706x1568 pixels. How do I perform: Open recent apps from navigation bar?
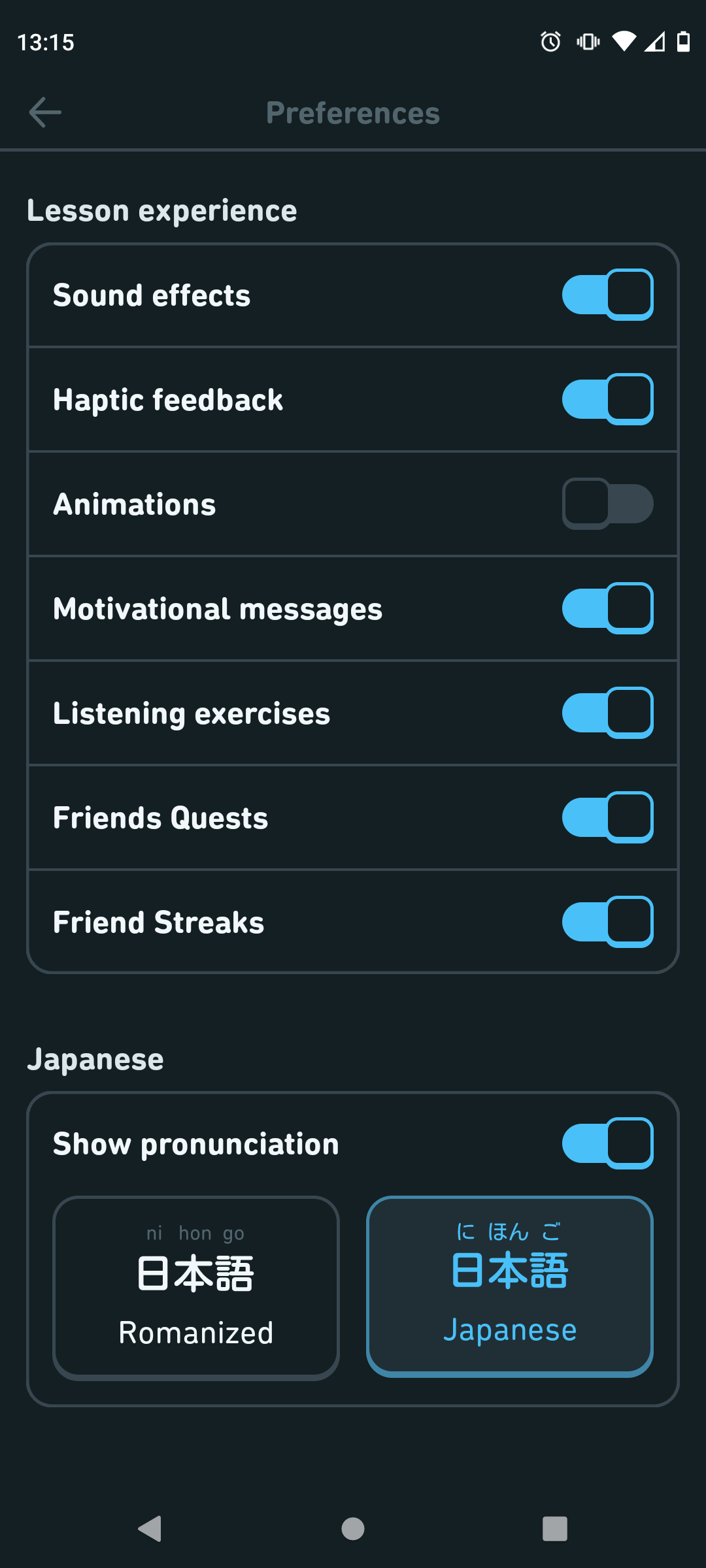(x=554, y=1529)
